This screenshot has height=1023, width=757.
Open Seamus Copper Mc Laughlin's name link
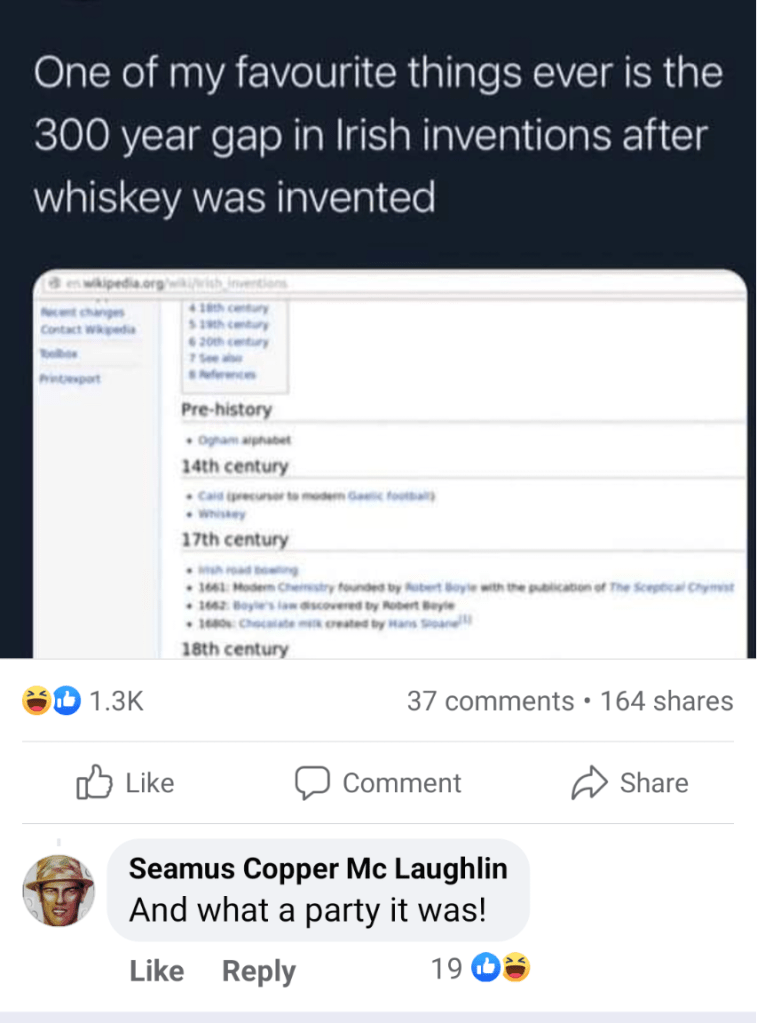(x=318, y=868)
